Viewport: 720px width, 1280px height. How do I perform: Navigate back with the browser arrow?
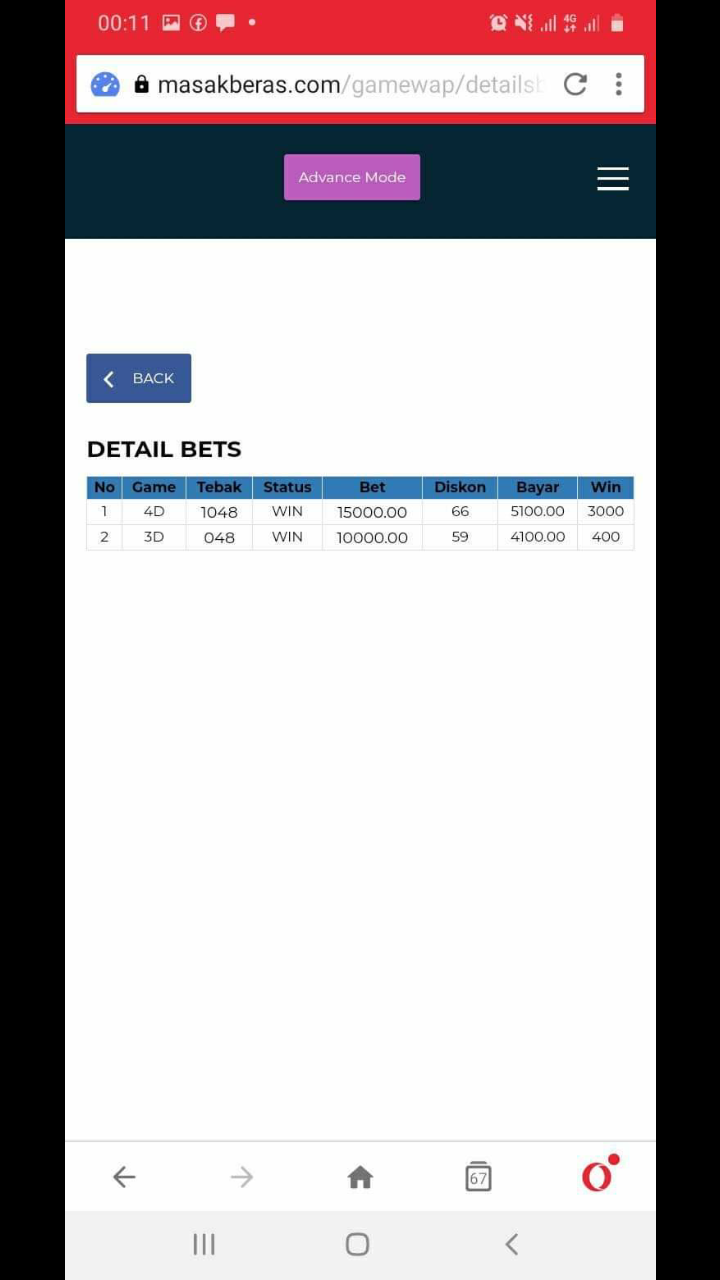click(124, 1177)
